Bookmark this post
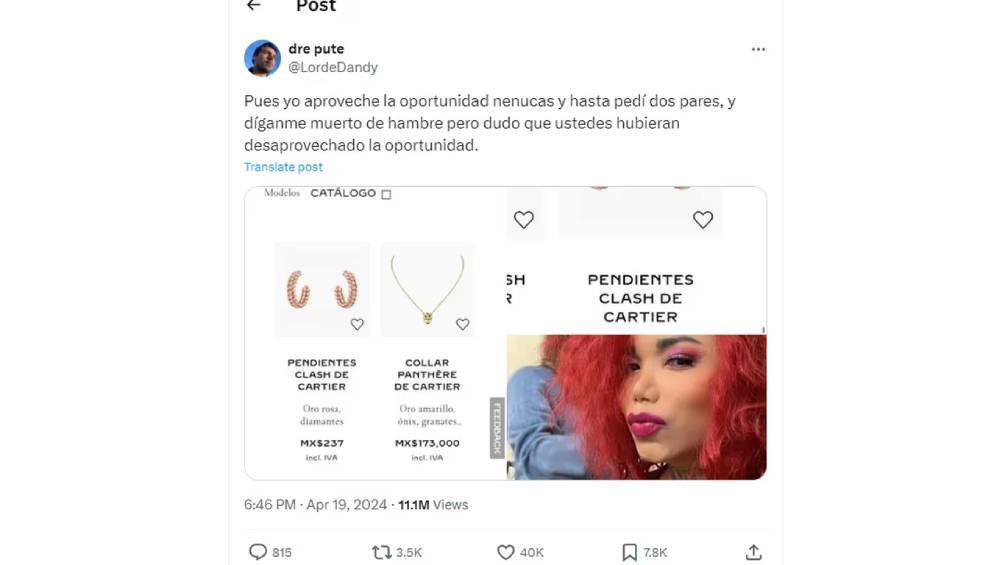The height and width of the screenshot is (565, 1004). [630, 552]
